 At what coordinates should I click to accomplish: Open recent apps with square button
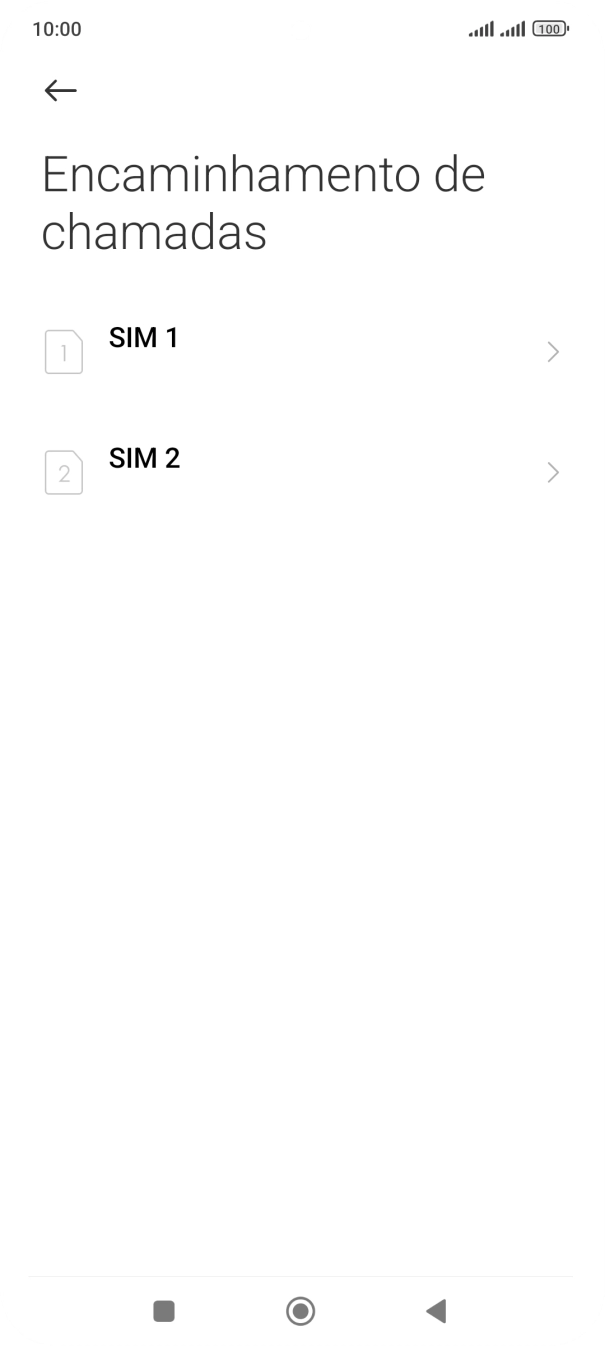point(164,1311)
